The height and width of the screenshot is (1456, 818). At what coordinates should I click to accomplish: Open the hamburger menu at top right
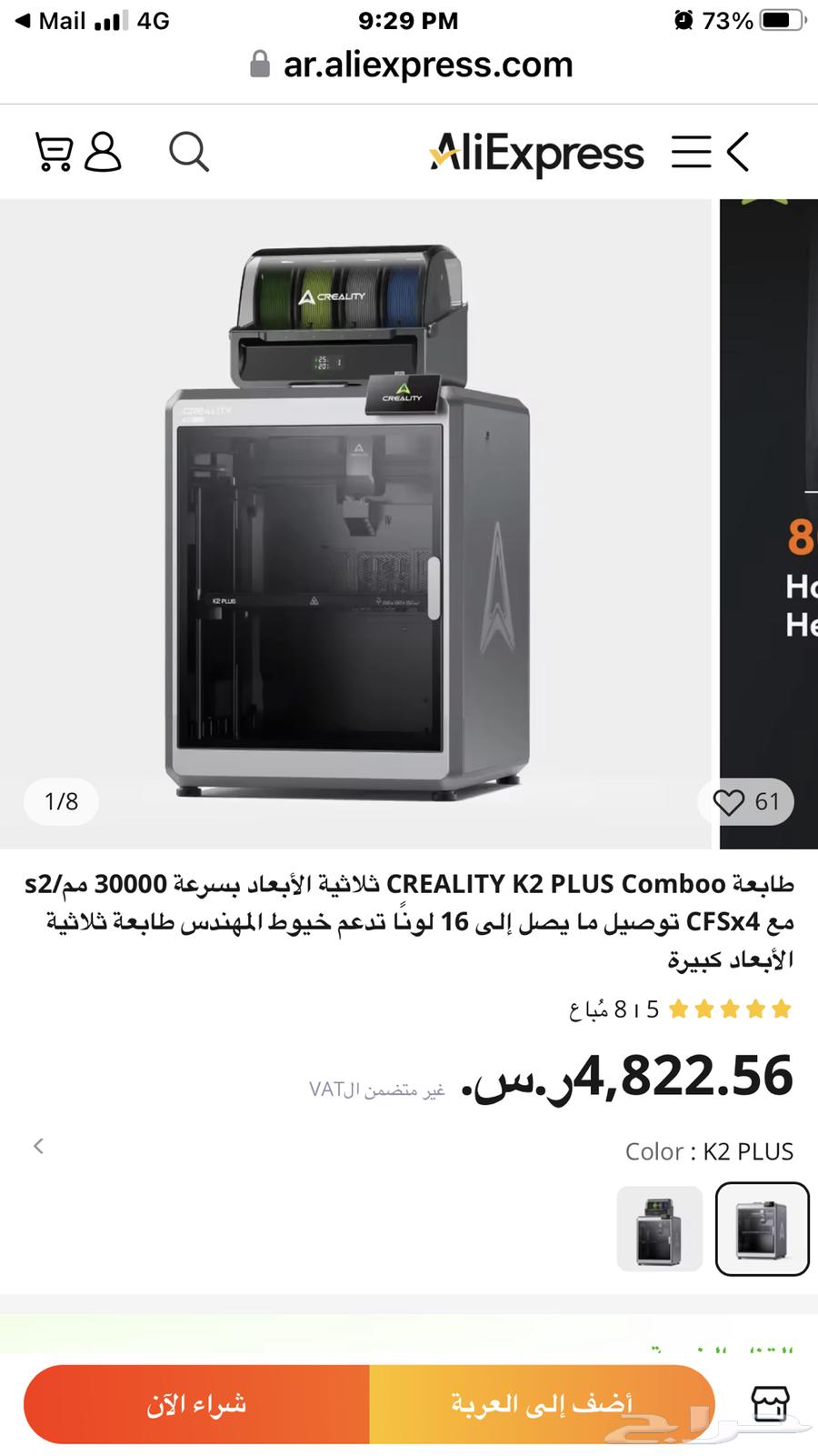(693, 153)
